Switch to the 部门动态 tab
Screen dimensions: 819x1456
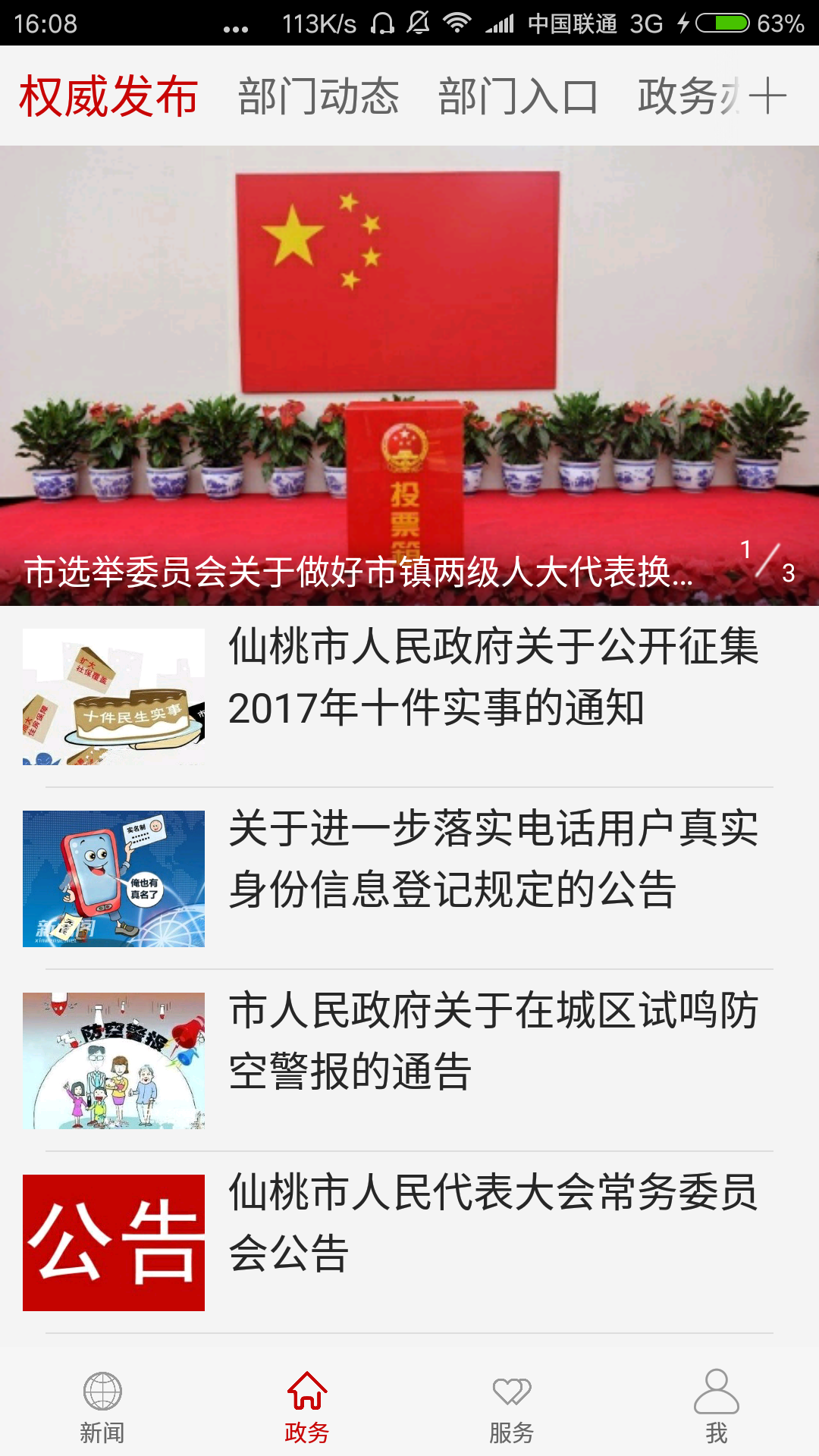point(318,96)
